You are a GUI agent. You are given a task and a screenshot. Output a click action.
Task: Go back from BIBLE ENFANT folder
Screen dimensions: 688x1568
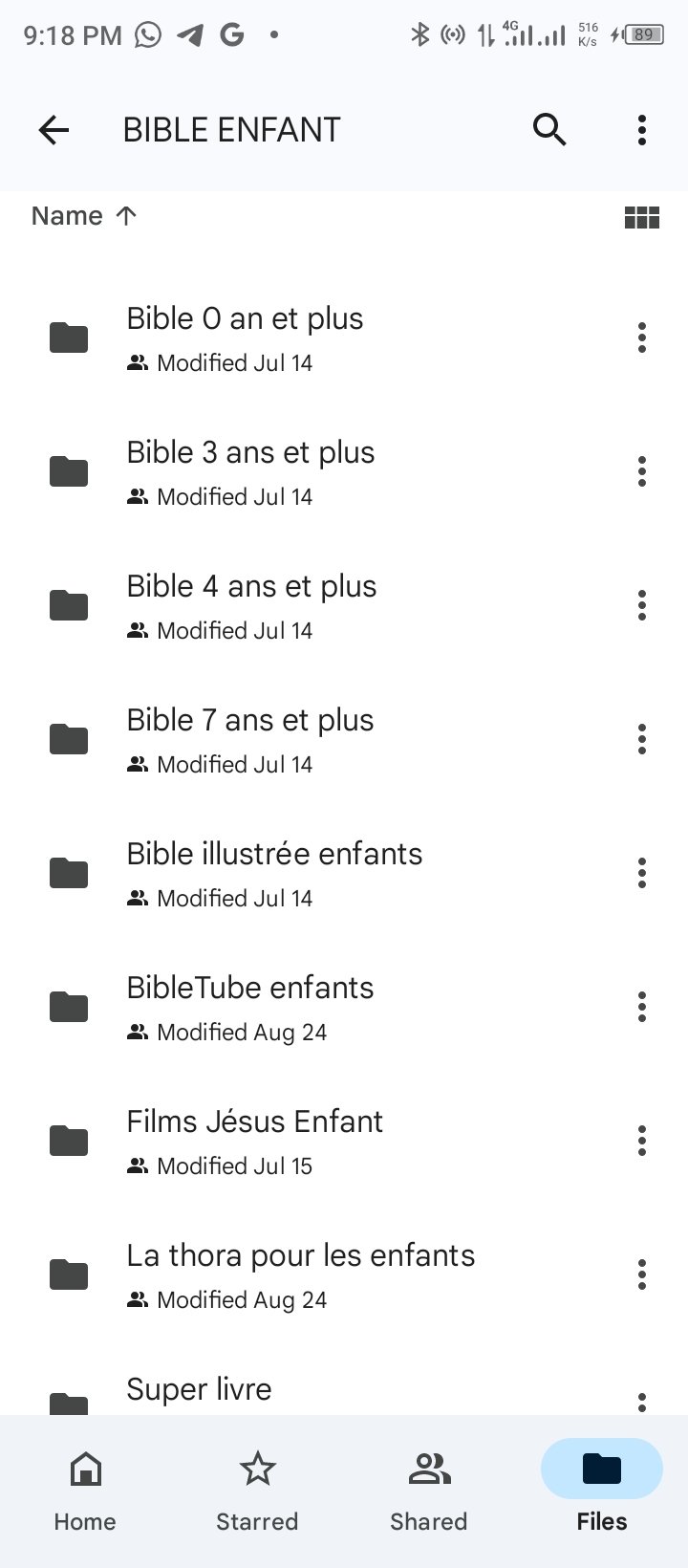[54, 130]
